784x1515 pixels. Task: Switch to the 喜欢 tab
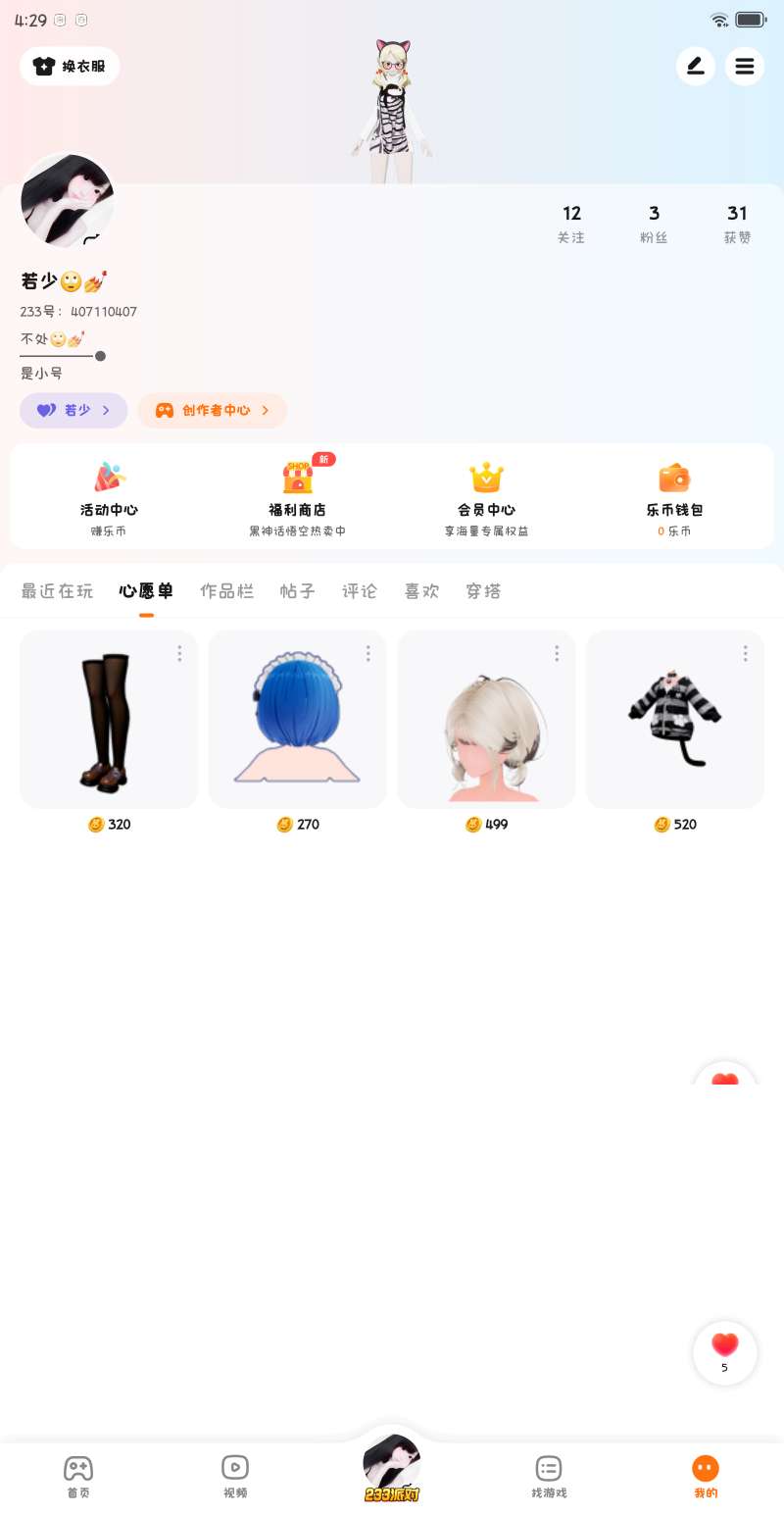421,591
